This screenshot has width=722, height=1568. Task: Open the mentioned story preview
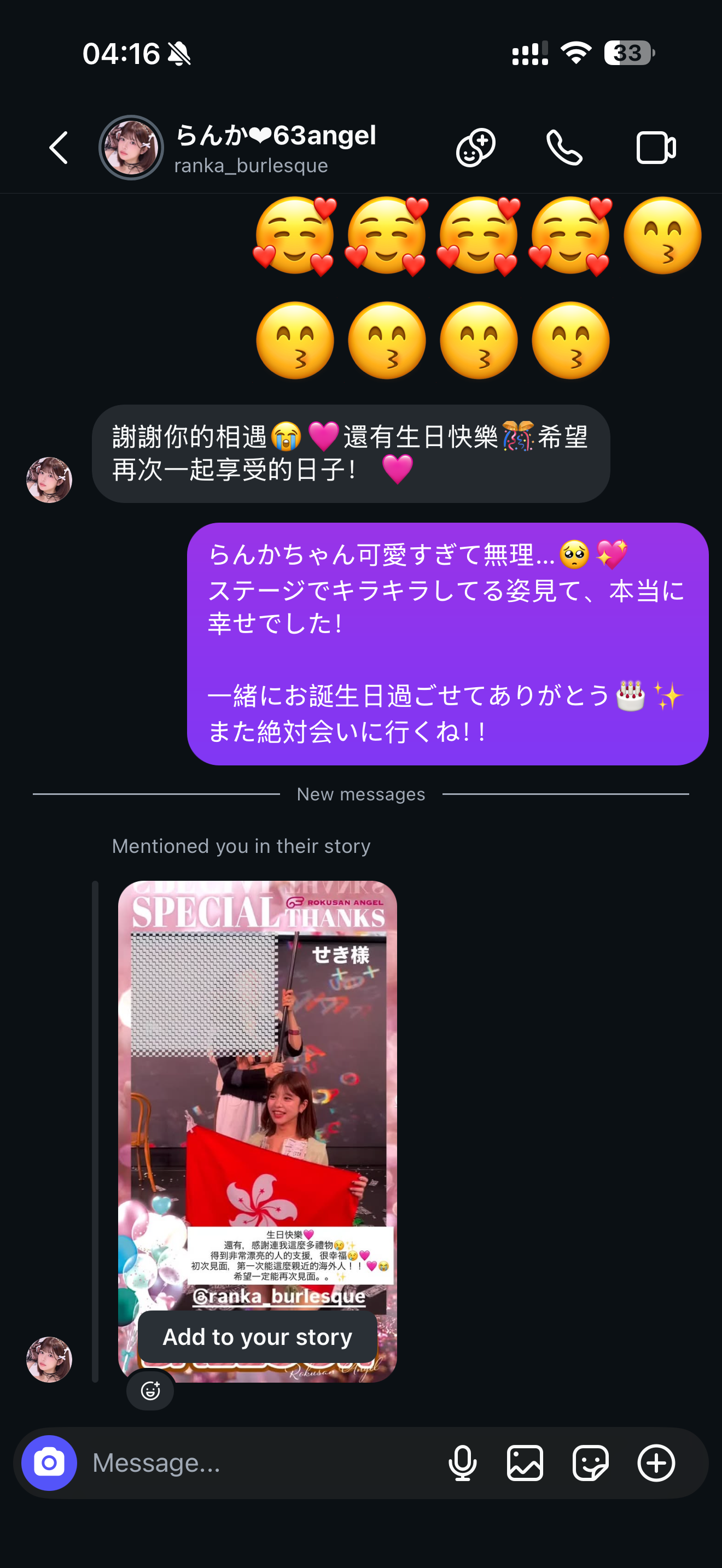(x=257, y=1096)
